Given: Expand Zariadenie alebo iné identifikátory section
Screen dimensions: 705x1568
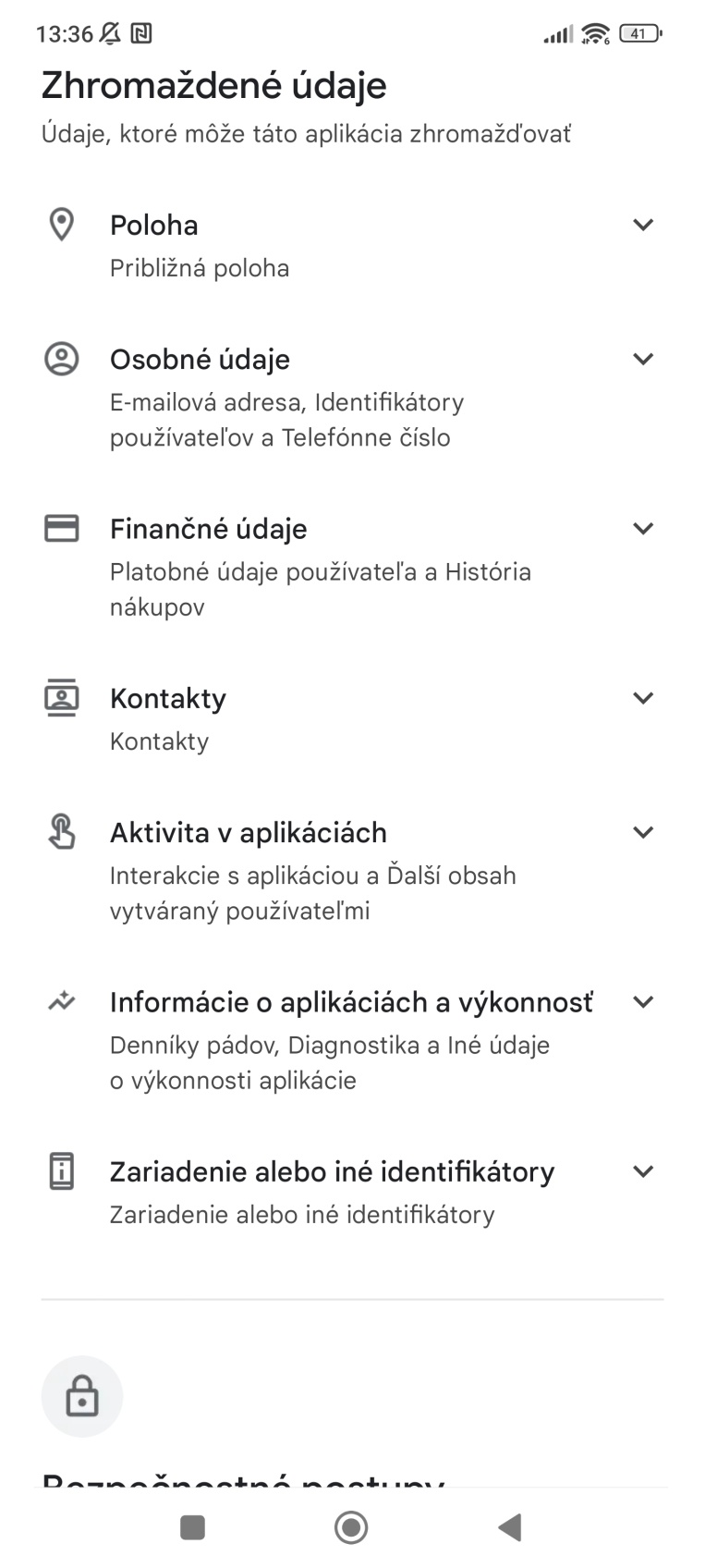Looking at the screenshot, I should pyautogui.click(x=643, y=1171).
